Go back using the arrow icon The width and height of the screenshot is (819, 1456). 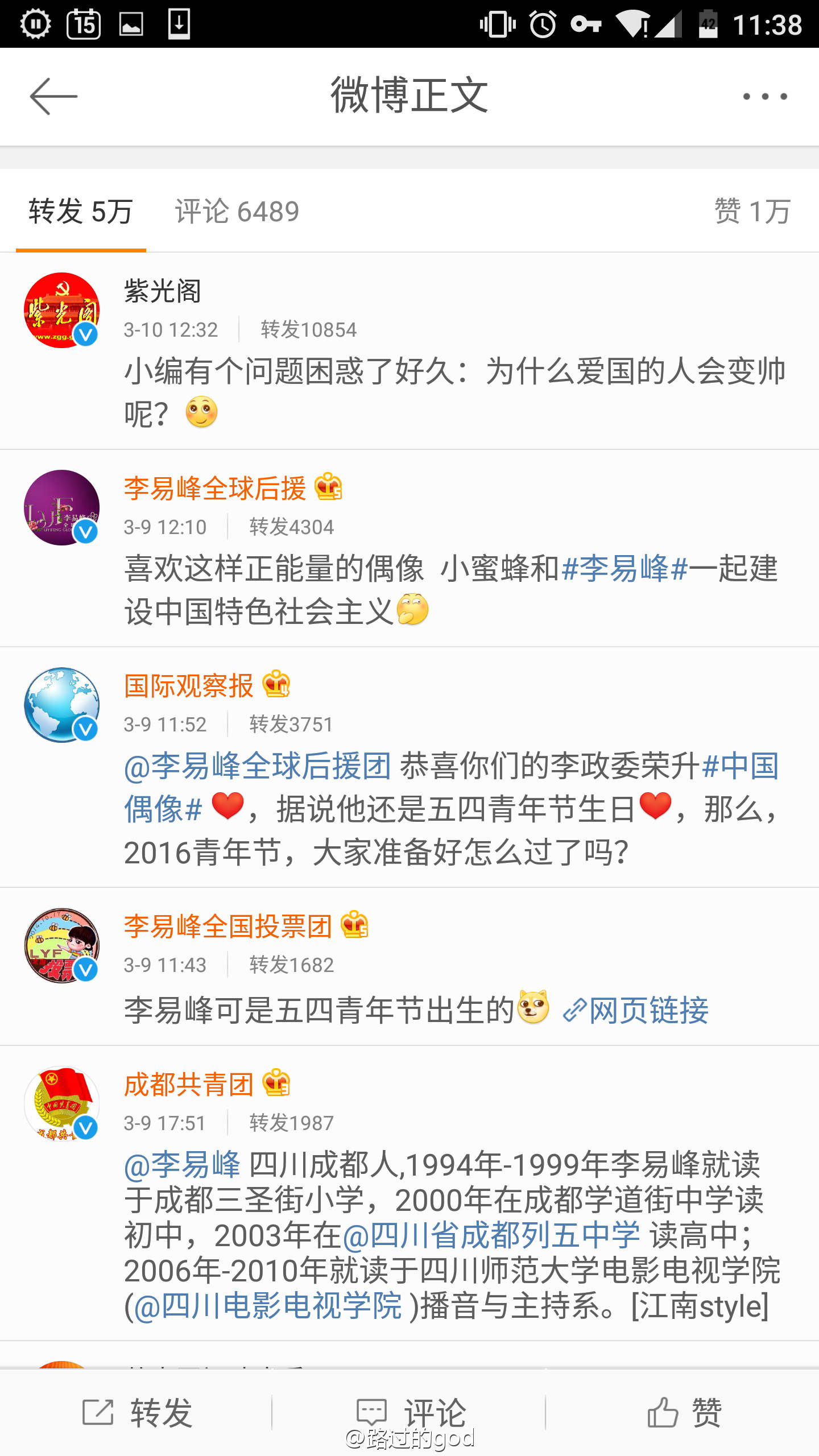[53, 96]
